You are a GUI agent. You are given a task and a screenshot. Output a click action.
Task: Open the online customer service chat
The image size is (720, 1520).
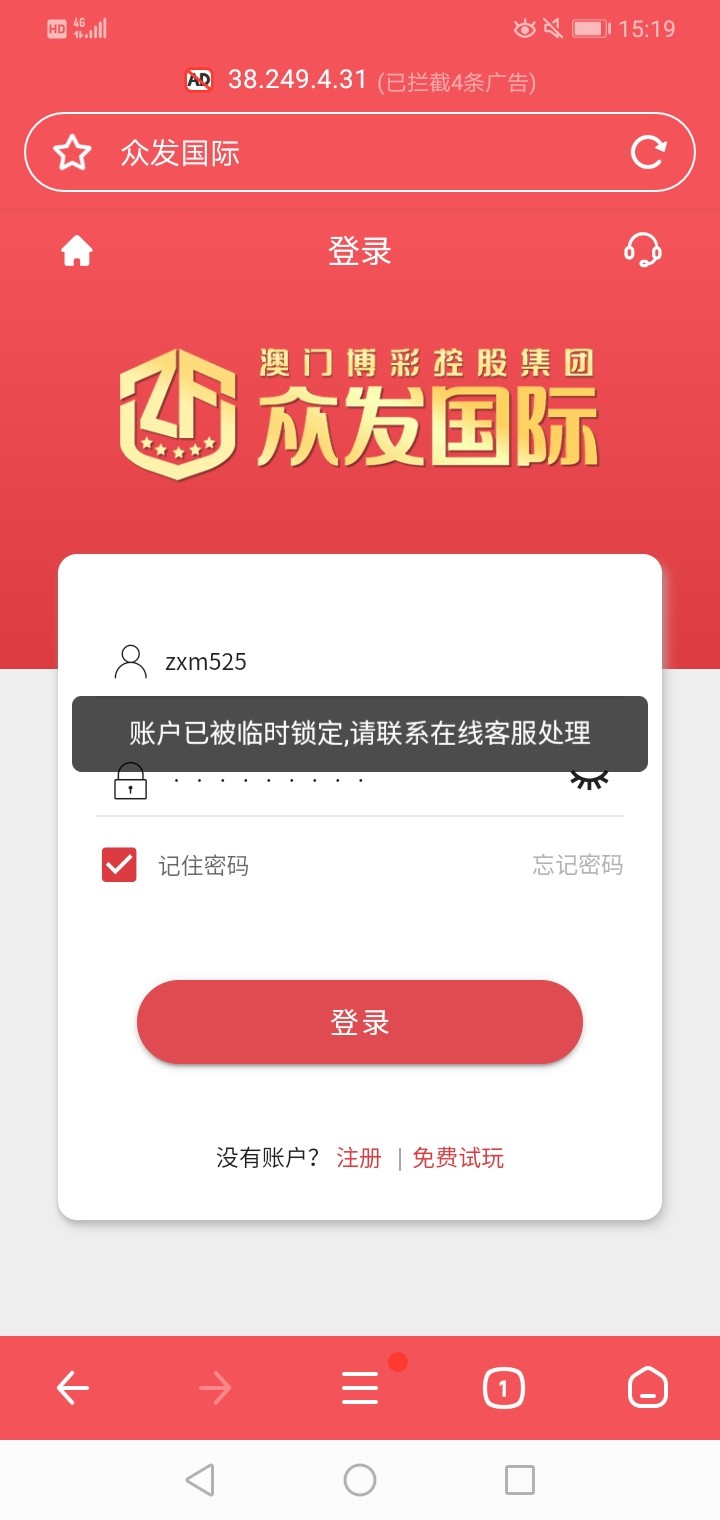point(645,251)
